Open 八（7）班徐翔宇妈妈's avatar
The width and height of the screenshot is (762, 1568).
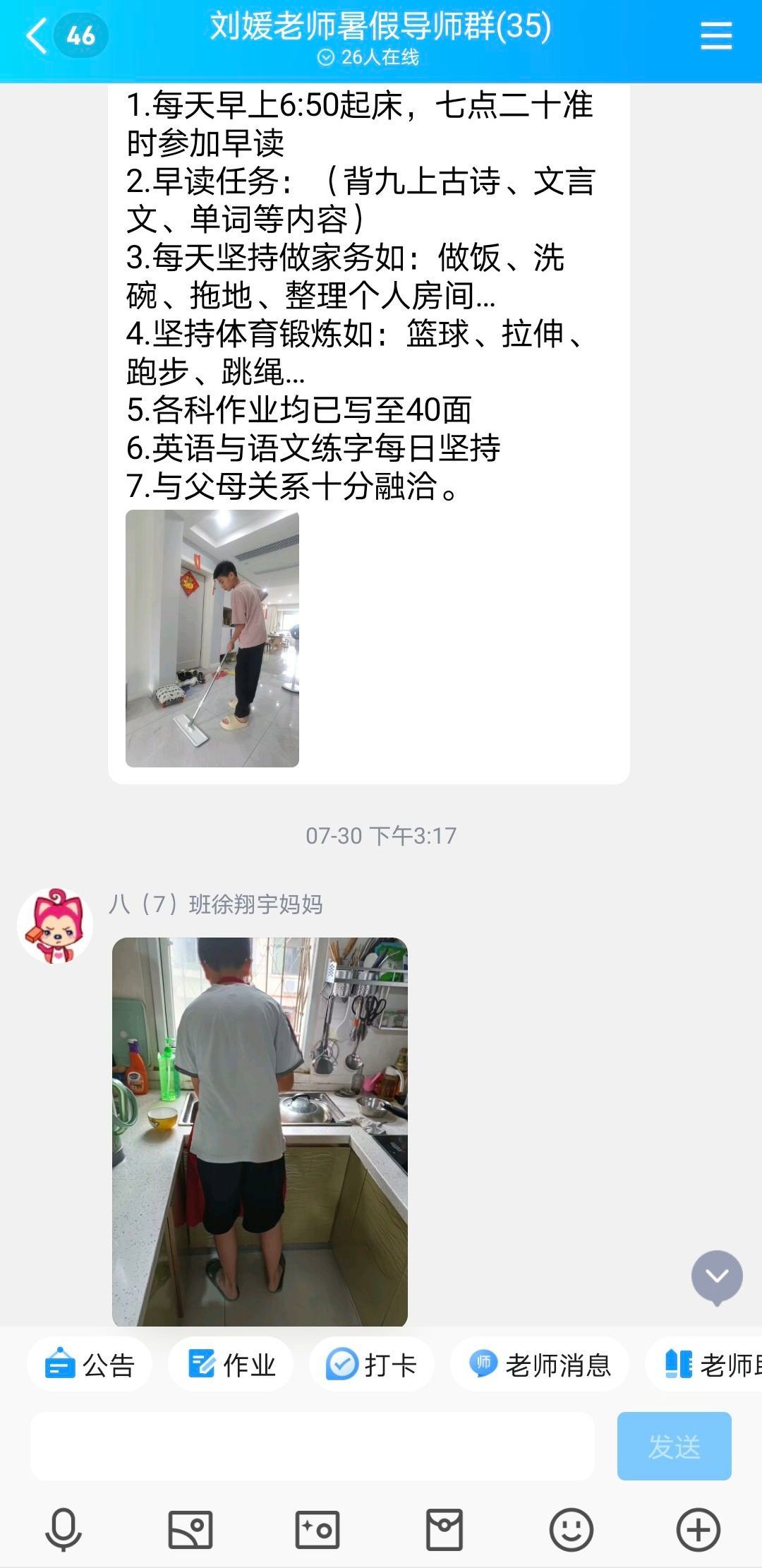(55, 926)
